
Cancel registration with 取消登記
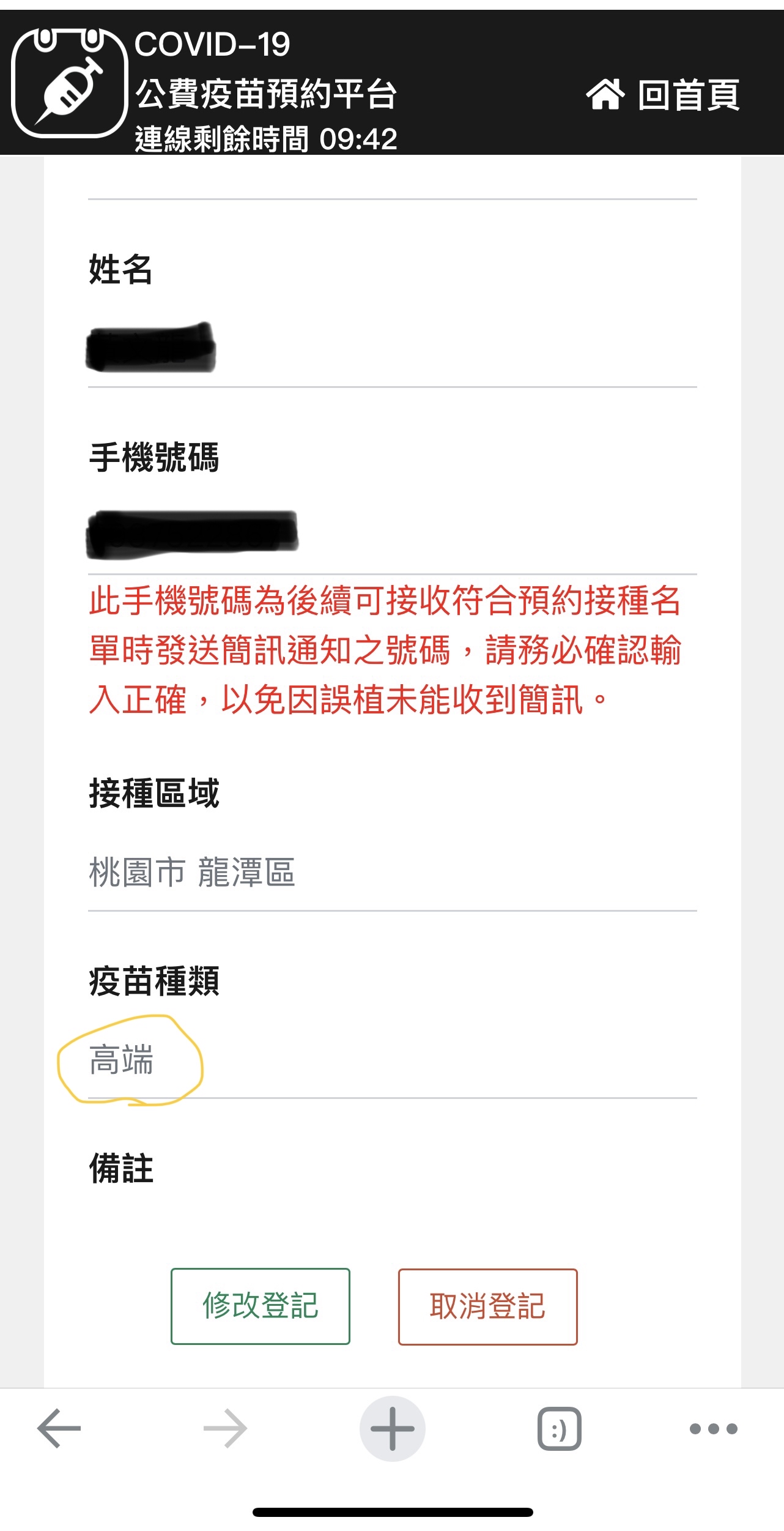point(487,1306)
